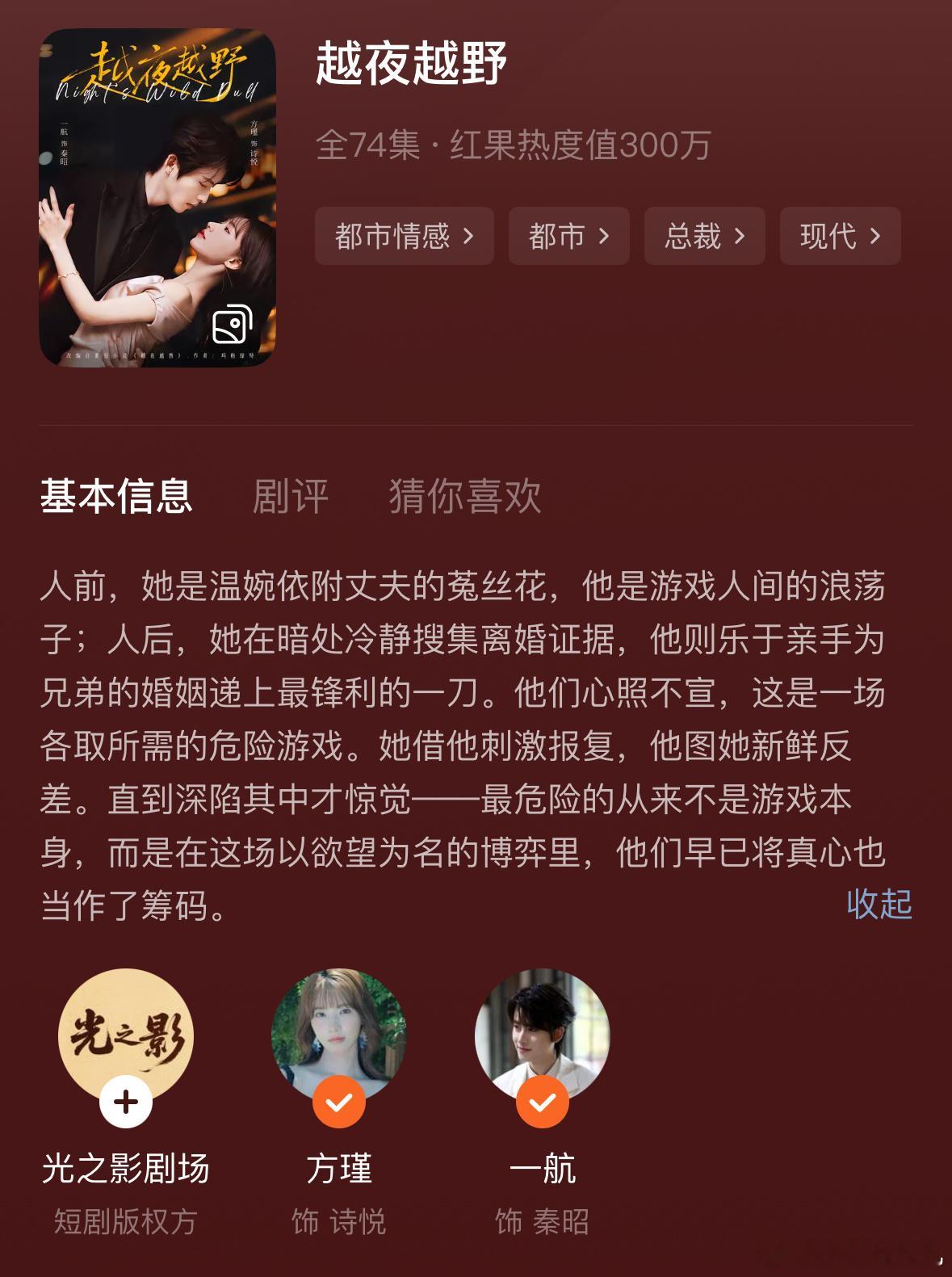952x1277 pixels.
Task: Click the orange checkmark under 一航
Action: coord(541,1100)
